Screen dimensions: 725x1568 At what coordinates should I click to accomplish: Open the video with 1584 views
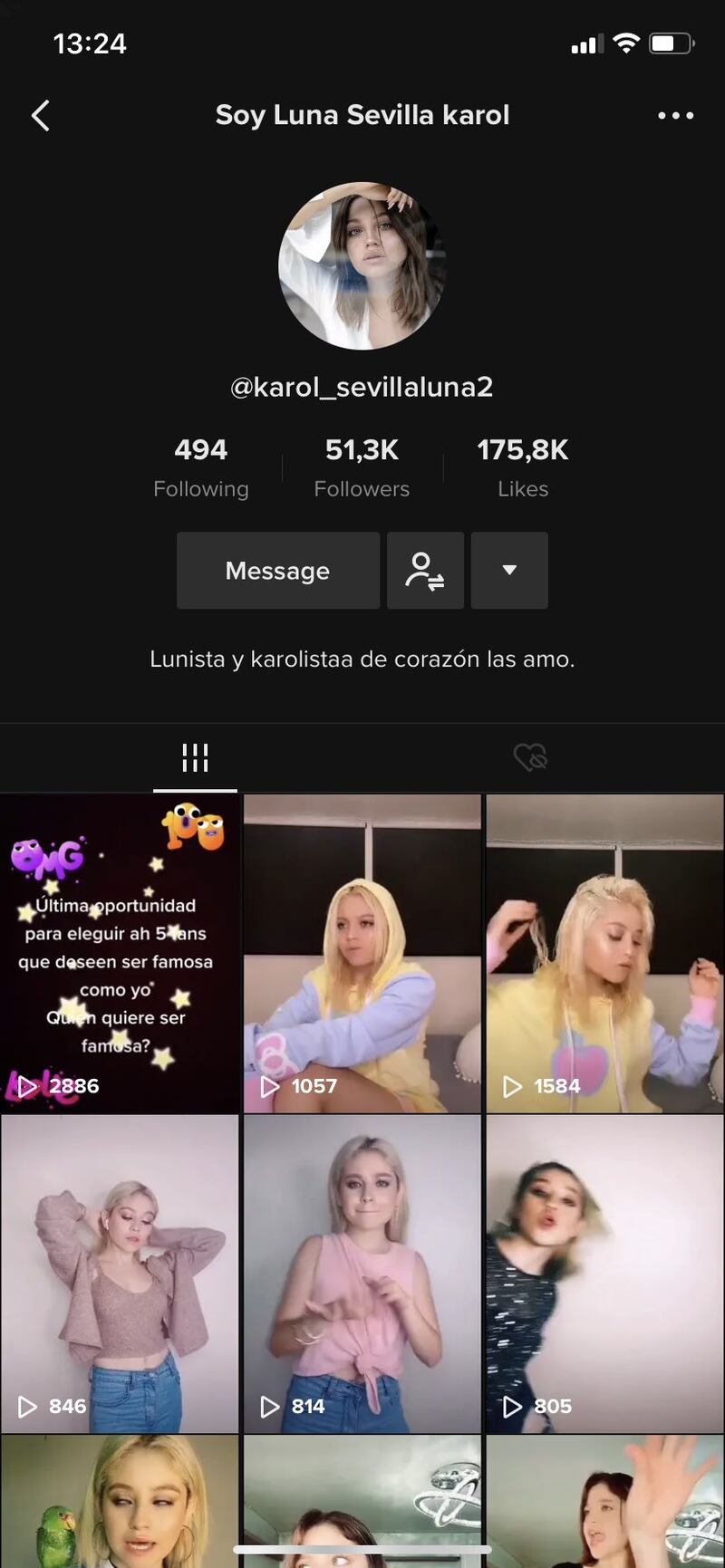tap(604, 953)
